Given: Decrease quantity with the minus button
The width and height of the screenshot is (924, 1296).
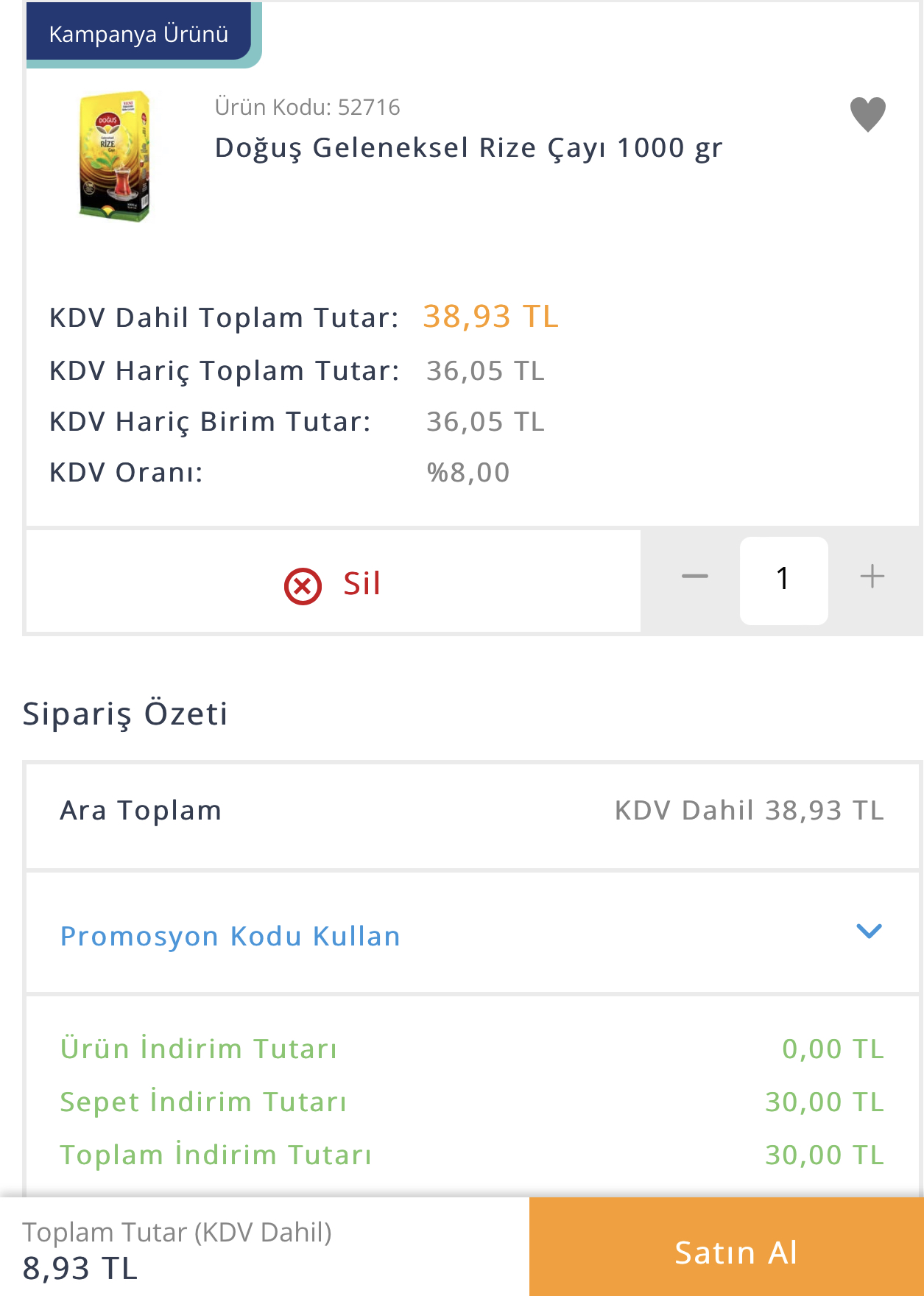Looking at the screenshot, I should (x=694, y=577).
